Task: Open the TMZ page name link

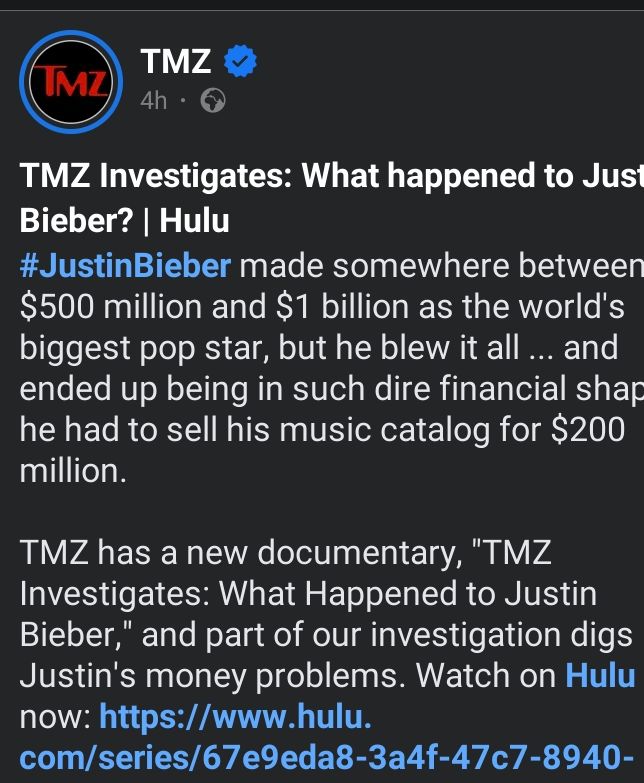Action: click(x=176, y=62)
